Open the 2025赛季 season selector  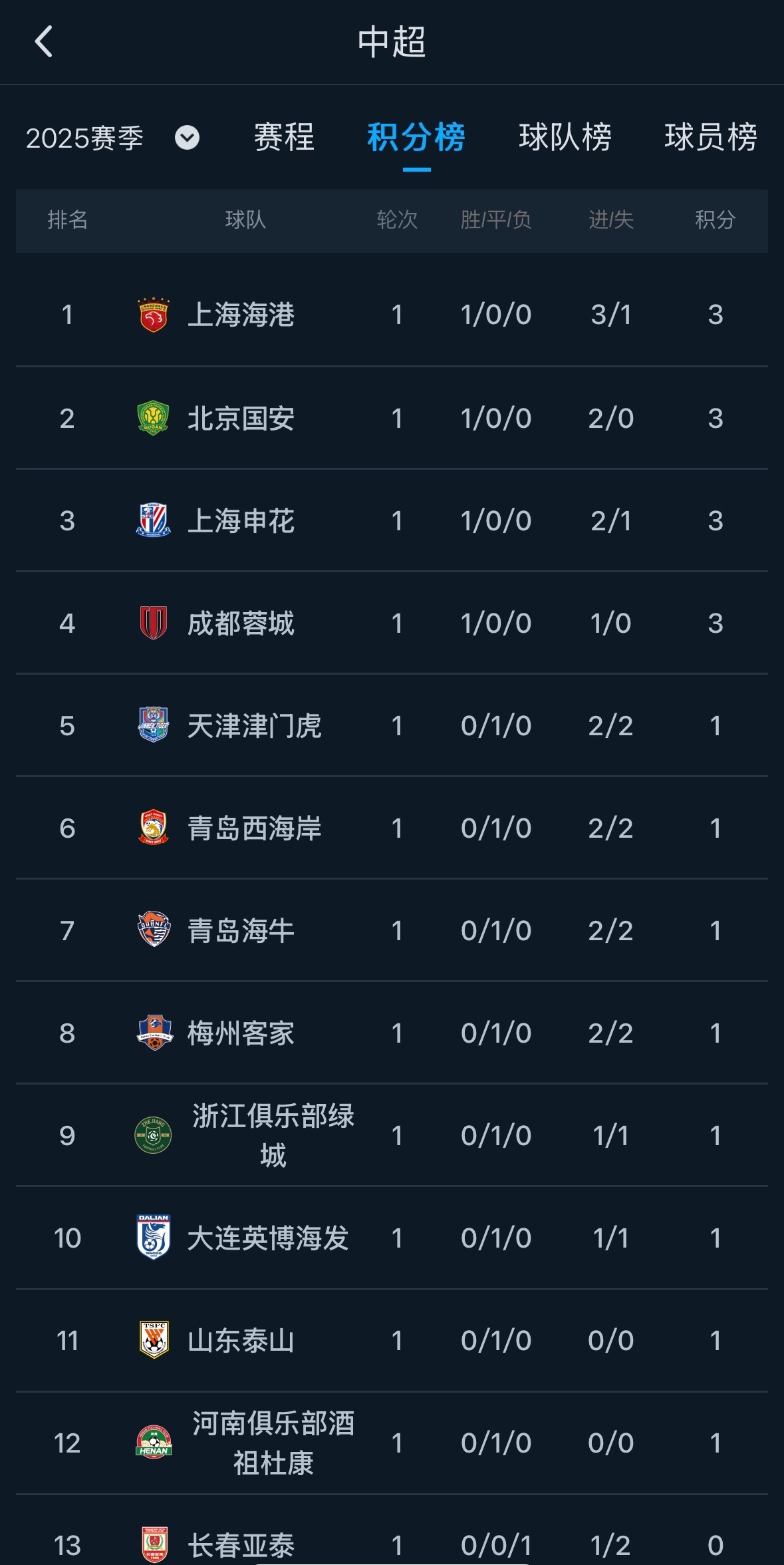coord(85,138)
